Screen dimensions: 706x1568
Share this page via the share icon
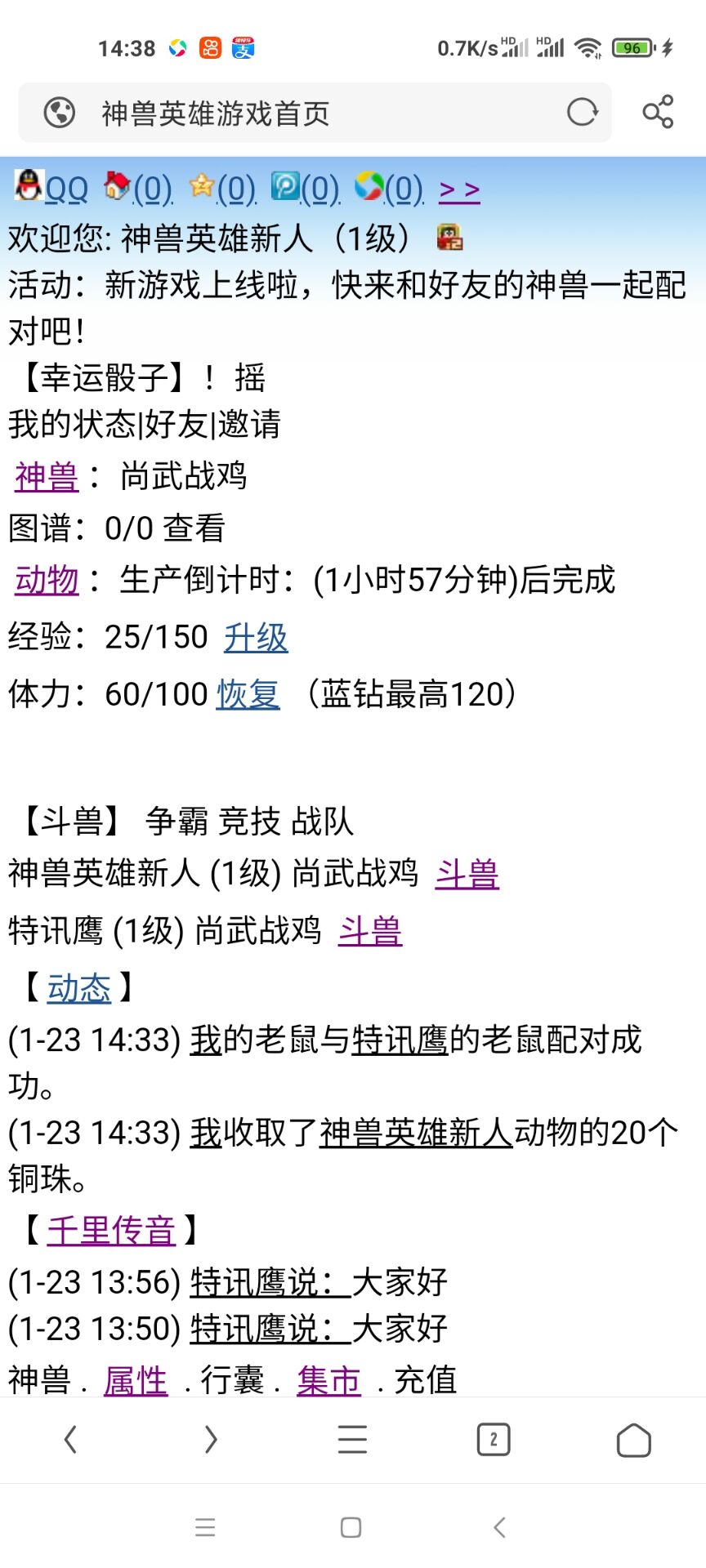(658, 113)
